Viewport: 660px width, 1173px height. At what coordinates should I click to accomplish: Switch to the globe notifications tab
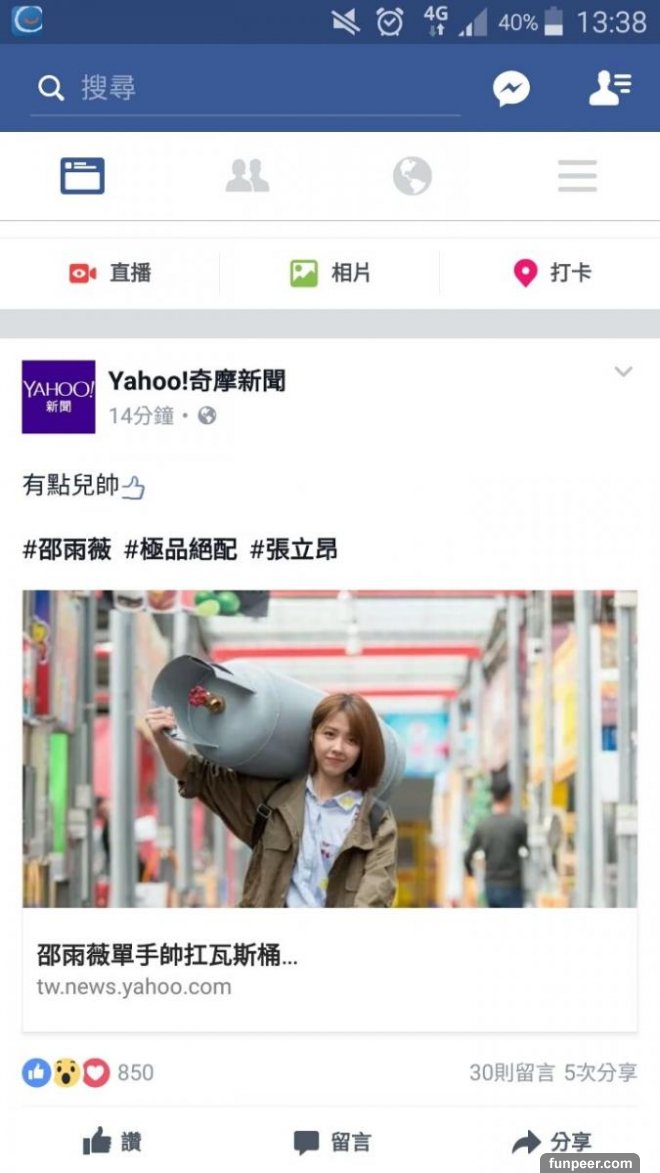click(412, 177)
